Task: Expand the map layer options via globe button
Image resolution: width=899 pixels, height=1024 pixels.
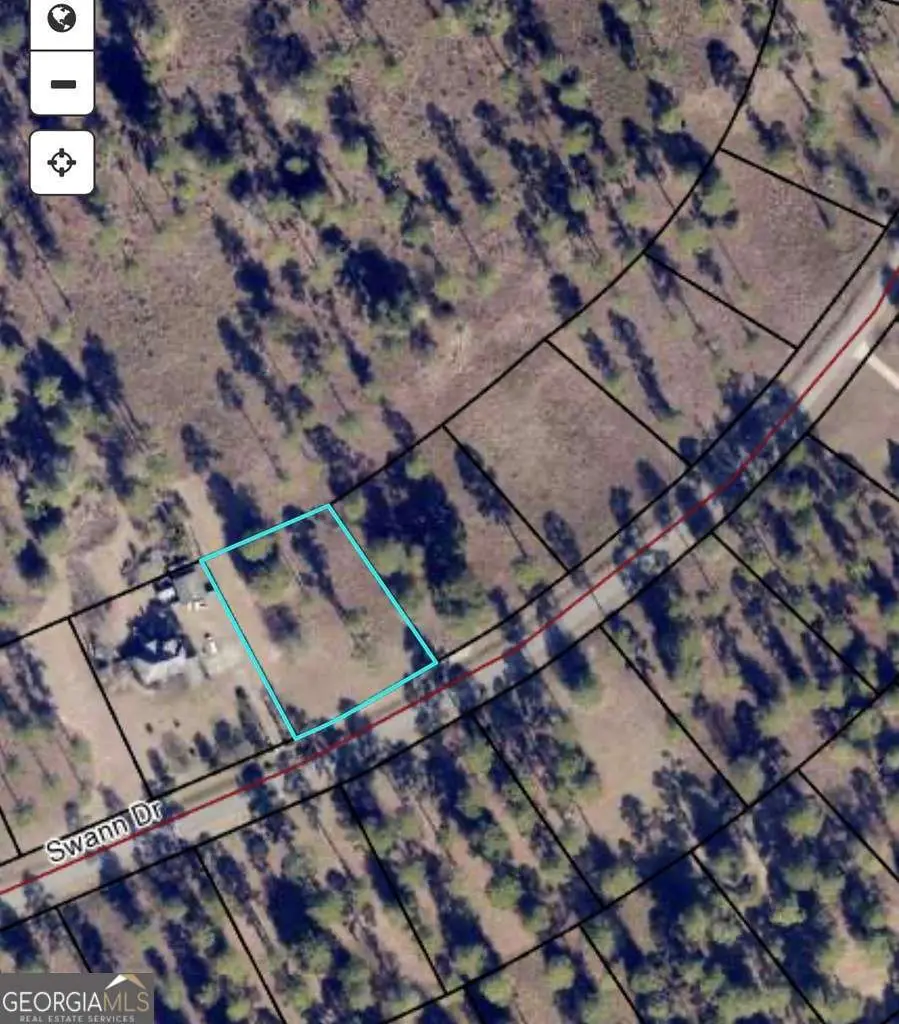Action: [62, 18]
